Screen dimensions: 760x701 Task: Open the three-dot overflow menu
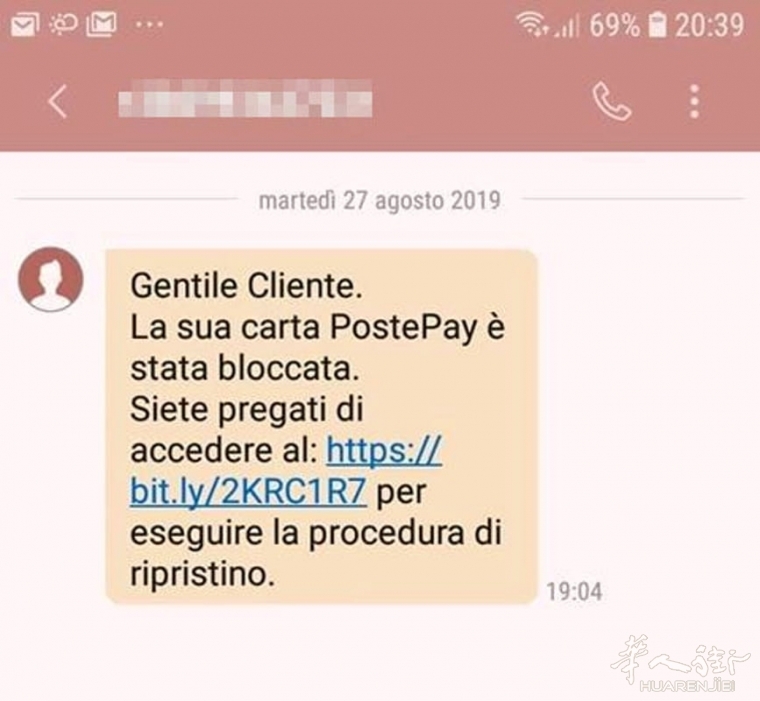tap(694, 101)
